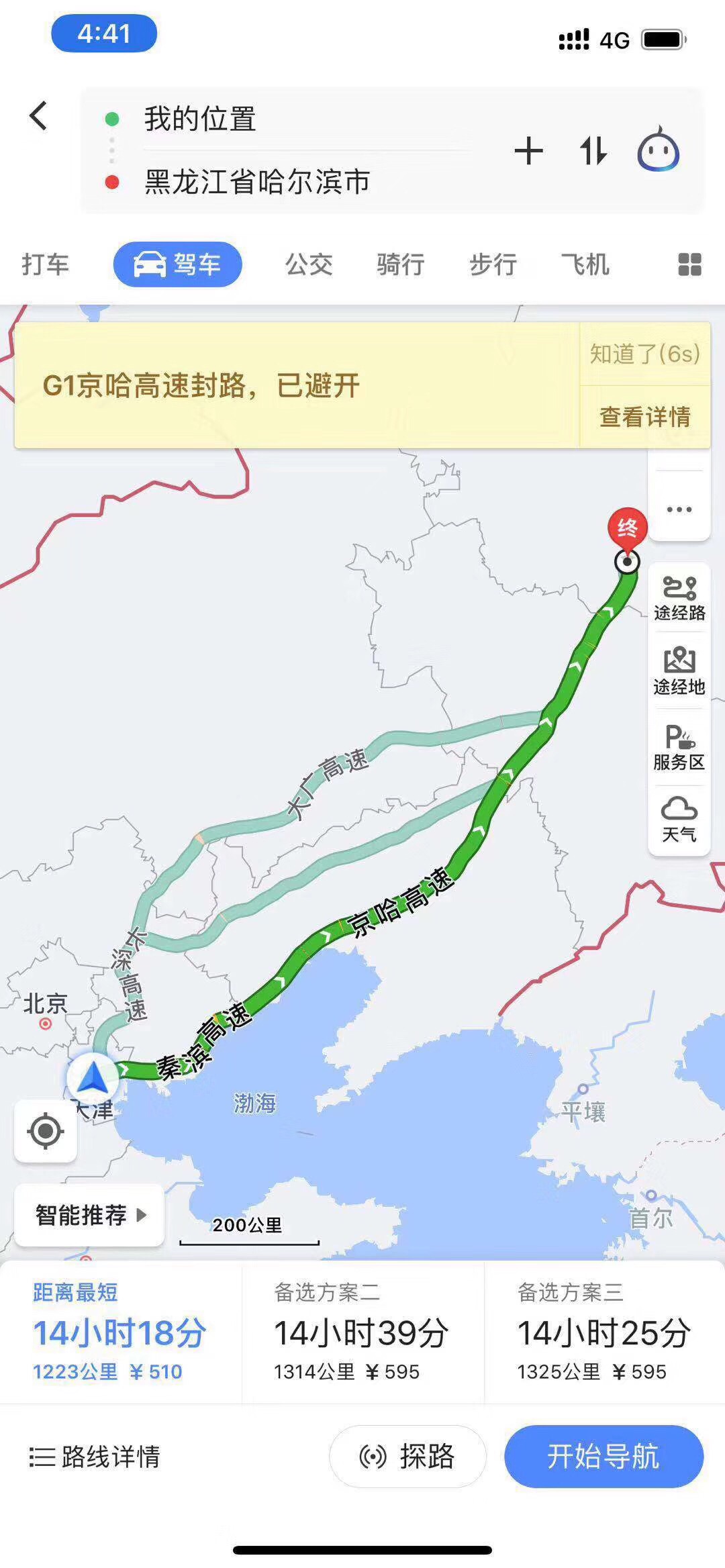This screenshot has width=725, height=1568.
Task: Dismiss the road closure notice with 知道了
Action: [644, 354]
